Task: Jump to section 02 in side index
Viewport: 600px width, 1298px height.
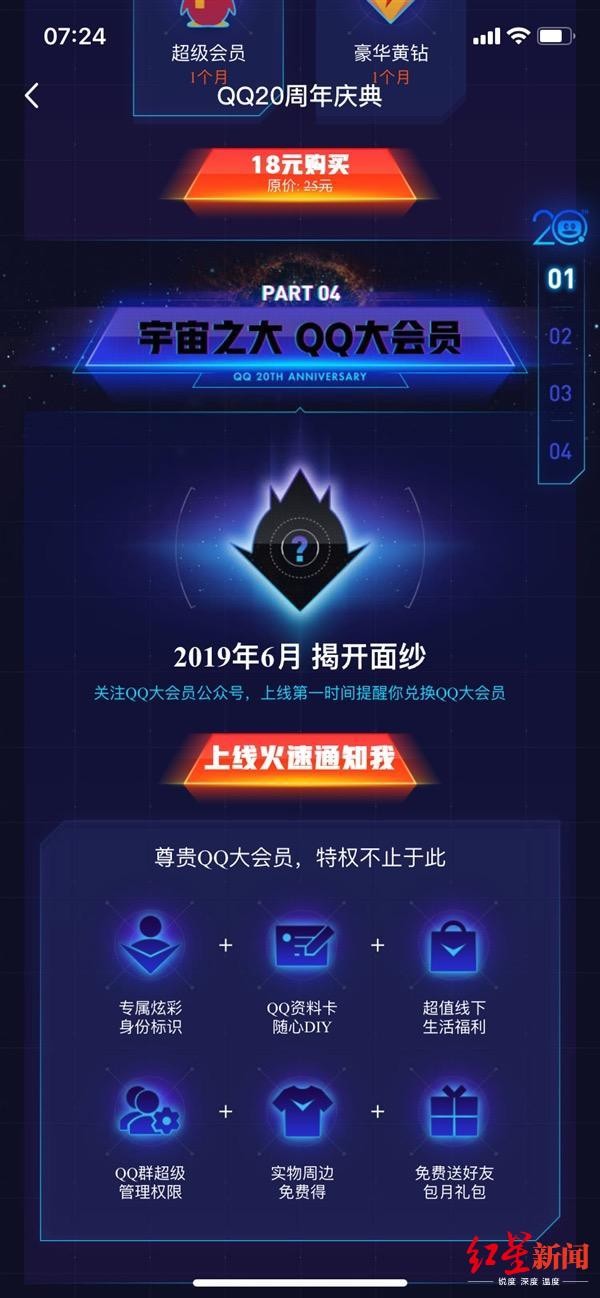Action: [x=561, y=336]
